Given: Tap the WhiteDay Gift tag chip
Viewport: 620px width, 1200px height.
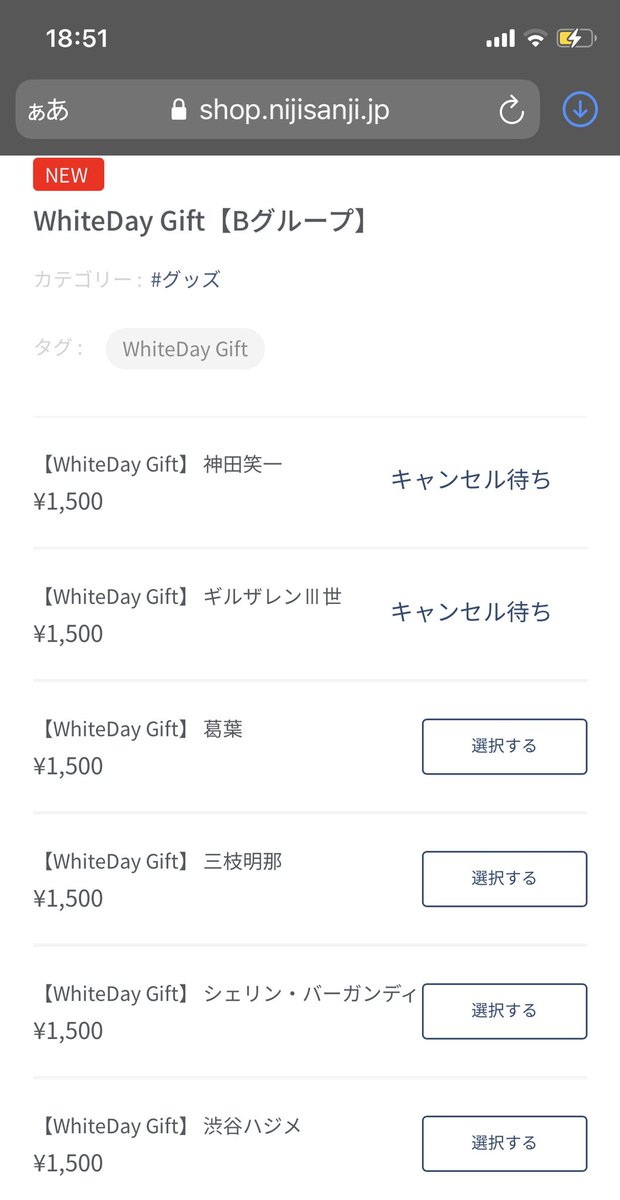Looking at the screenshot, I should [185, 349].
